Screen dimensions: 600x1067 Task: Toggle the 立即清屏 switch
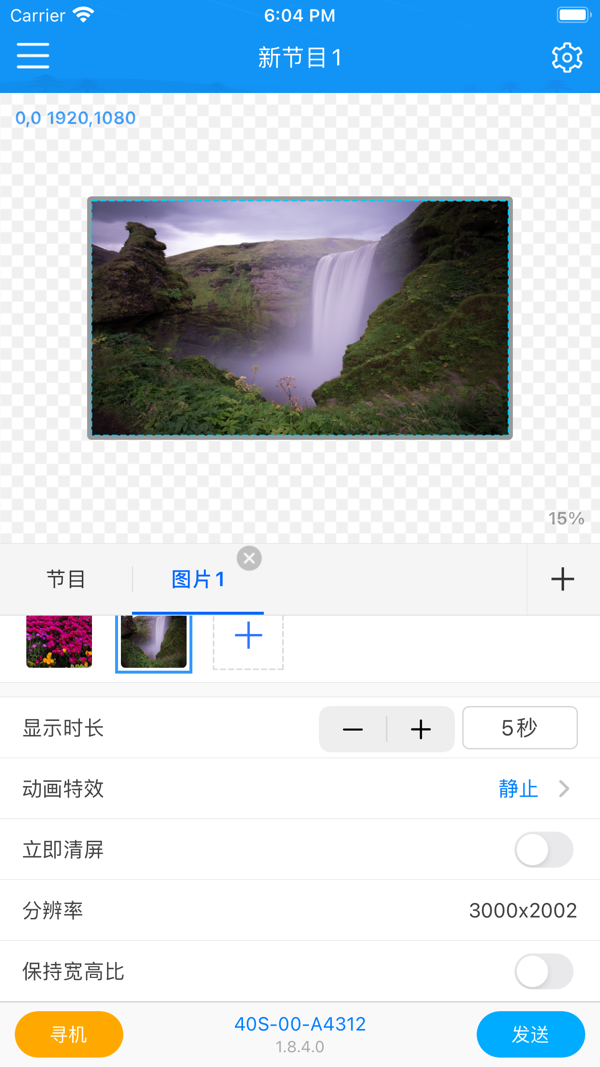click(x=543, y=850)
